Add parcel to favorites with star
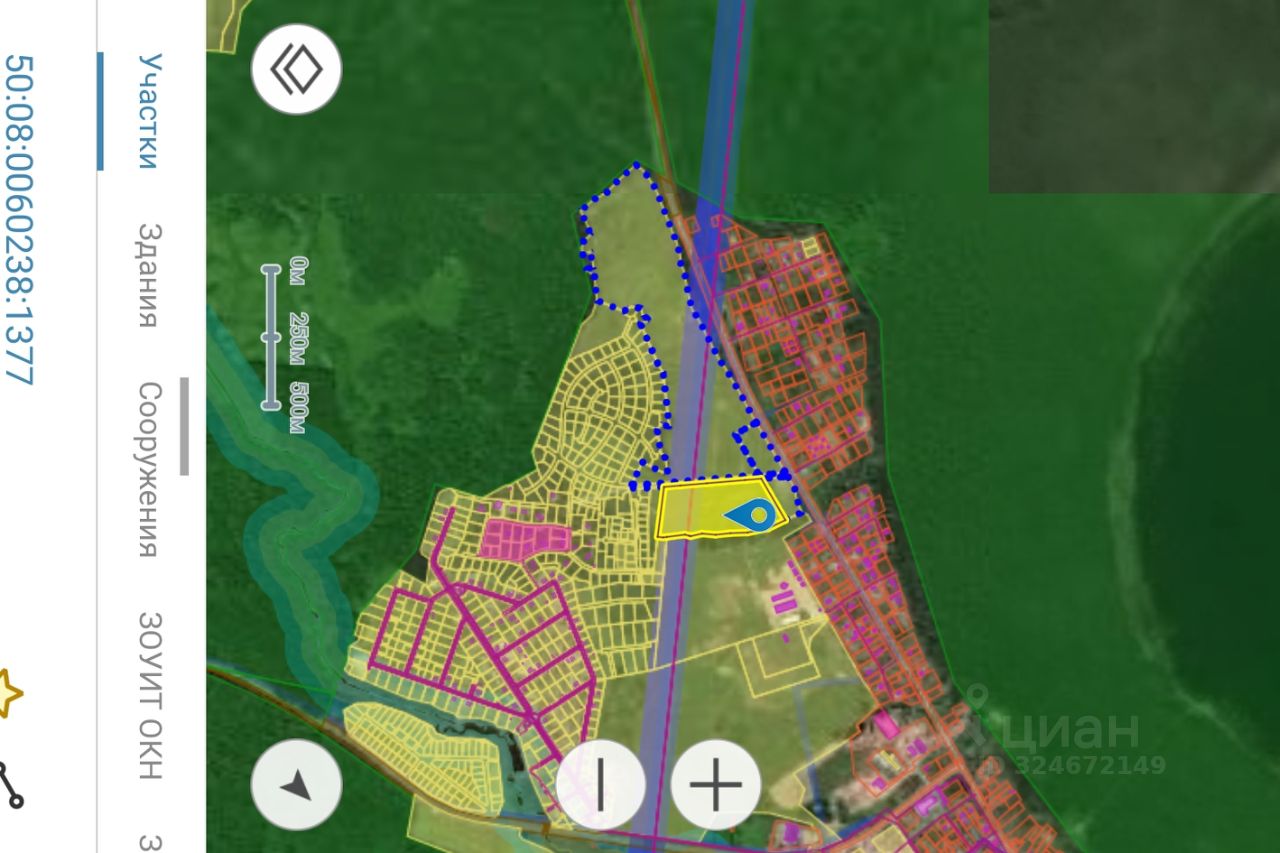This screenshot has width=1280, height=853. 8,693
